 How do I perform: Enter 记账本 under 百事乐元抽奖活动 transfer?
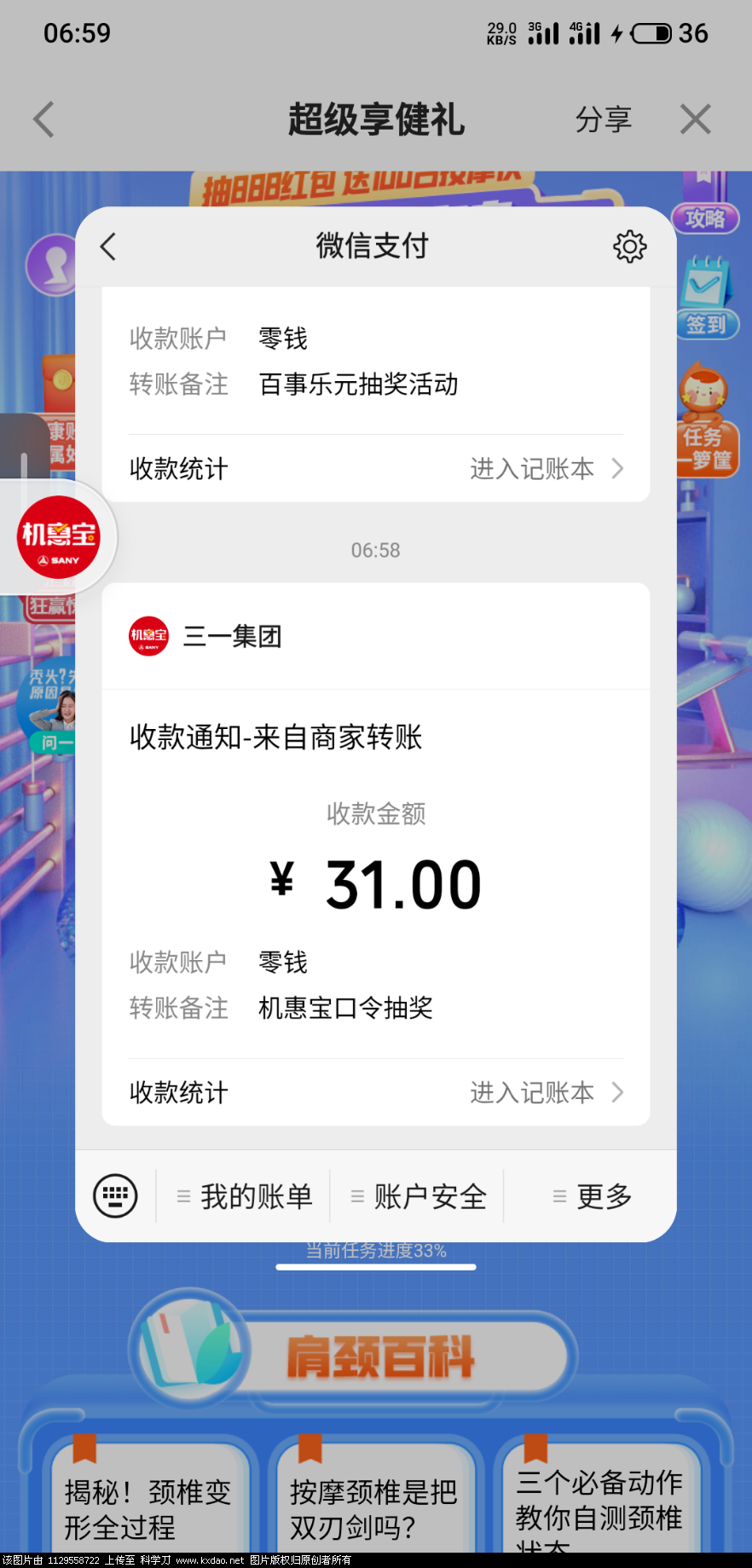pos(546,468)
